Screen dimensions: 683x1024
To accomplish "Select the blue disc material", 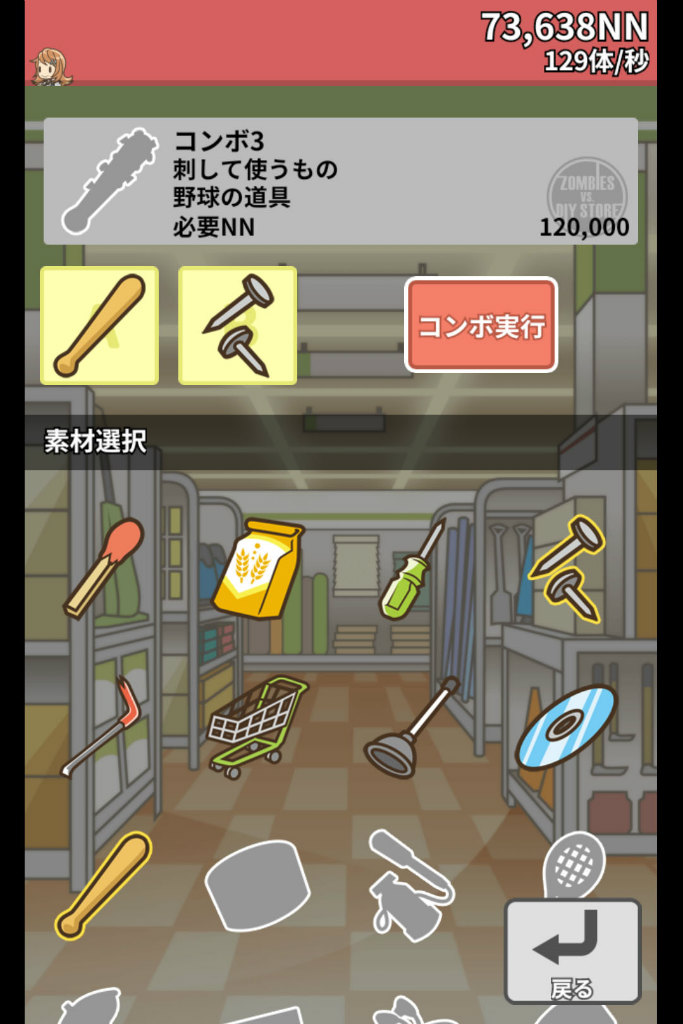I will [565, 726].
